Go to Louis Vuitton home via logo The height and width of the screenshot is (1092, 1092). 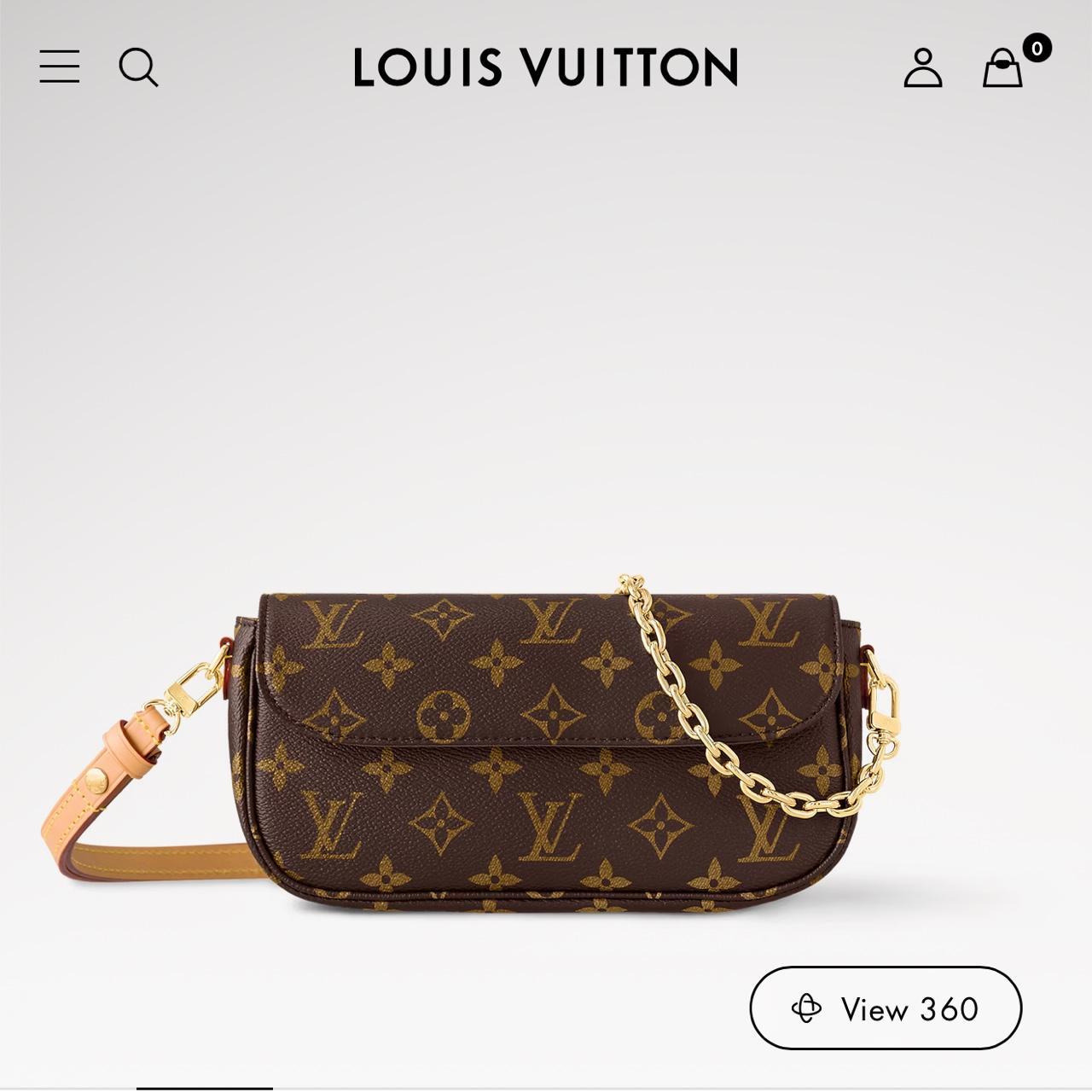[546, 67]
